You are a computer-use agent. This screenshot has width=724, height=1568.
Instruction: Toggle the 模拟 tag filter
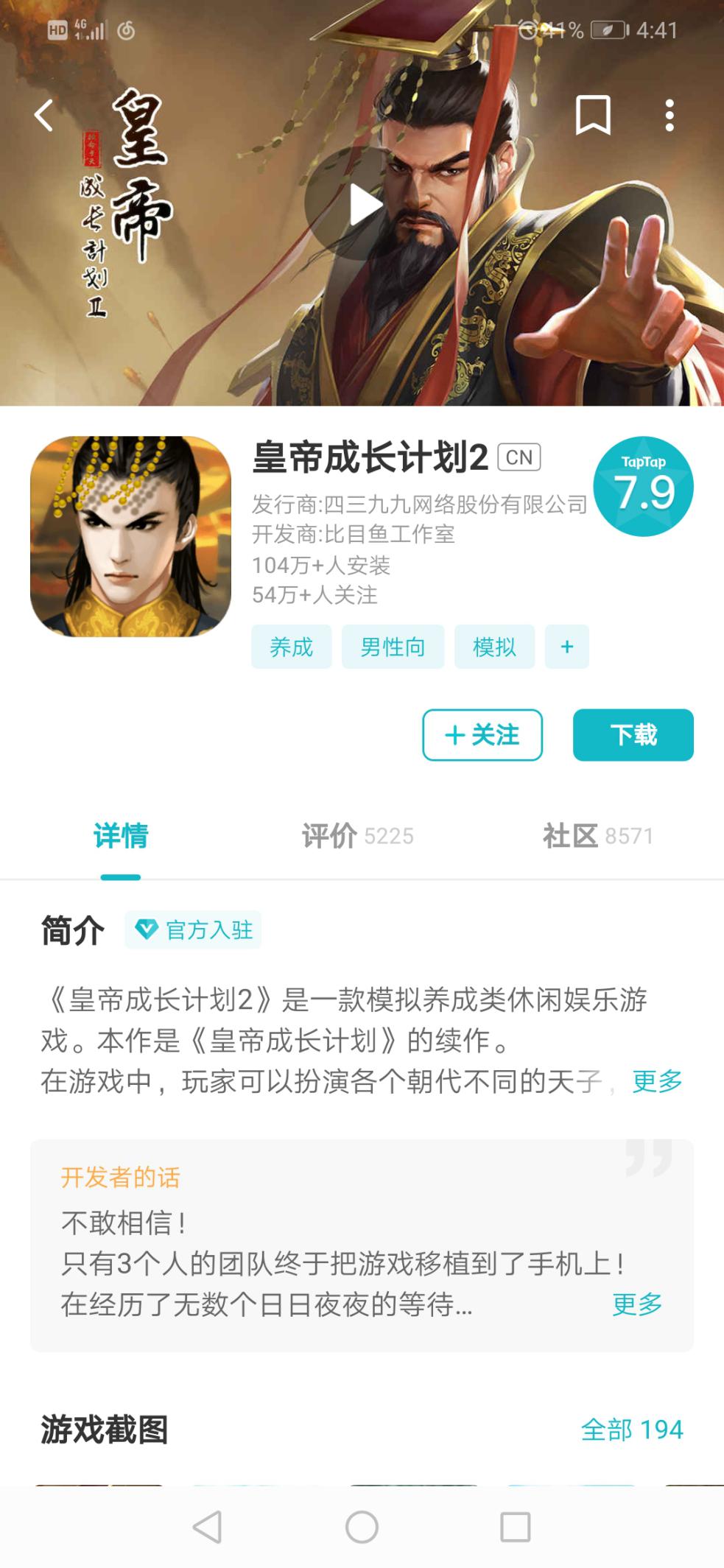pyautogui.click(x=496, y=646)
